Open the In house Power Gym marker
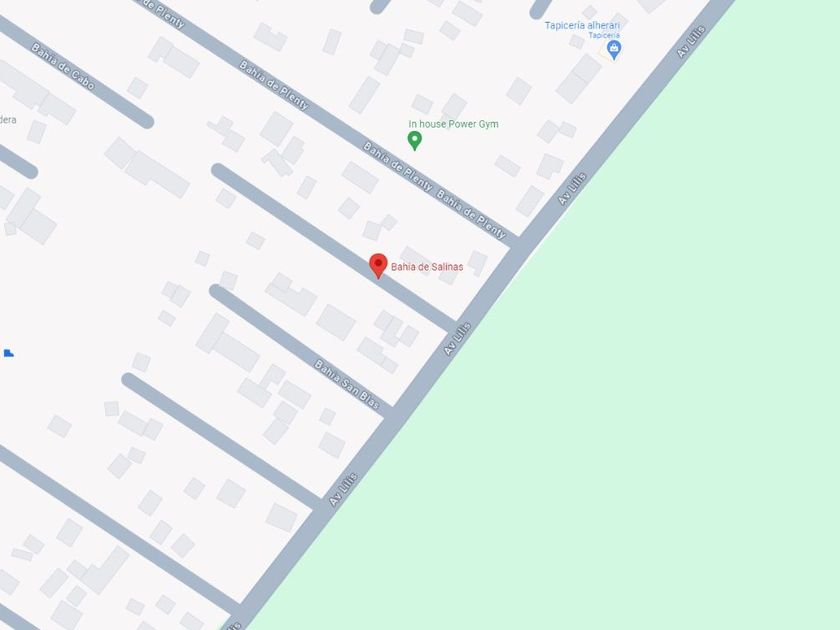Viewport: 840px width, 630px height. 415,141
